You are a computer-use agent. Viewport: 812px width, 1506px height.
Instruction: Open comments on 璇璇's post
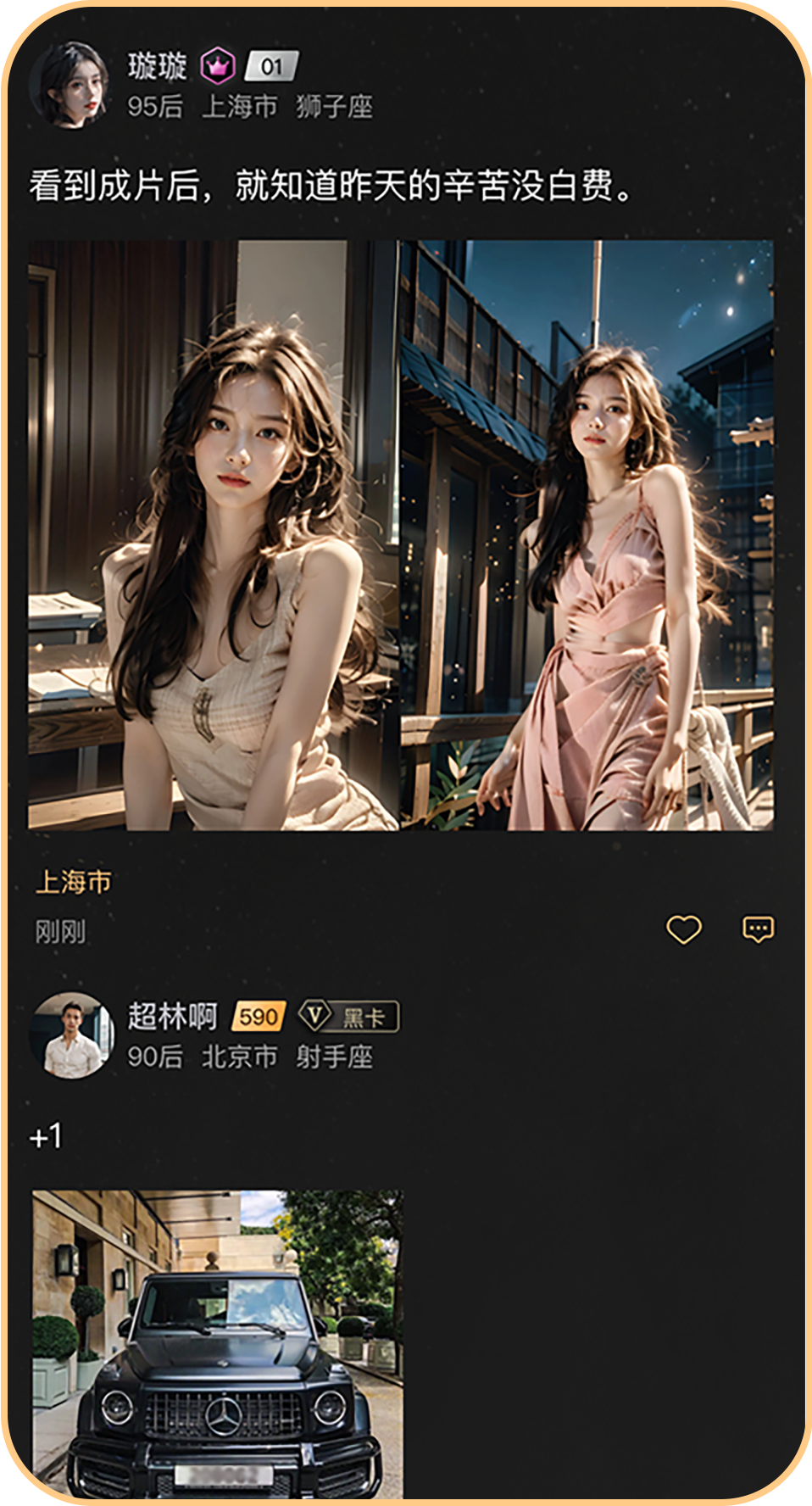coord(758,929)
